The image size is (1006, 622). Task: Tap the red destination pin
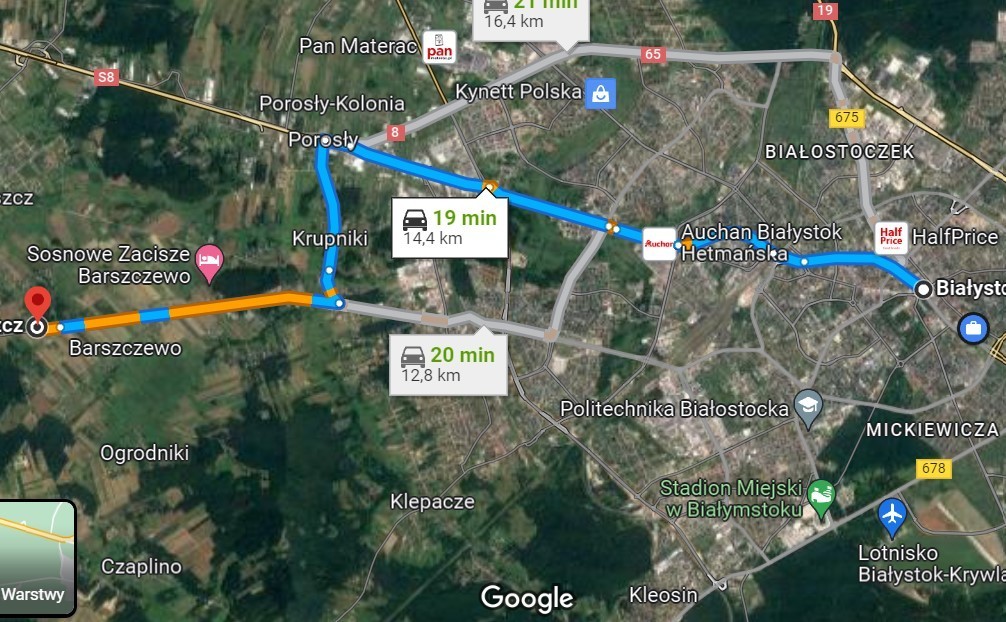point(38,301)
